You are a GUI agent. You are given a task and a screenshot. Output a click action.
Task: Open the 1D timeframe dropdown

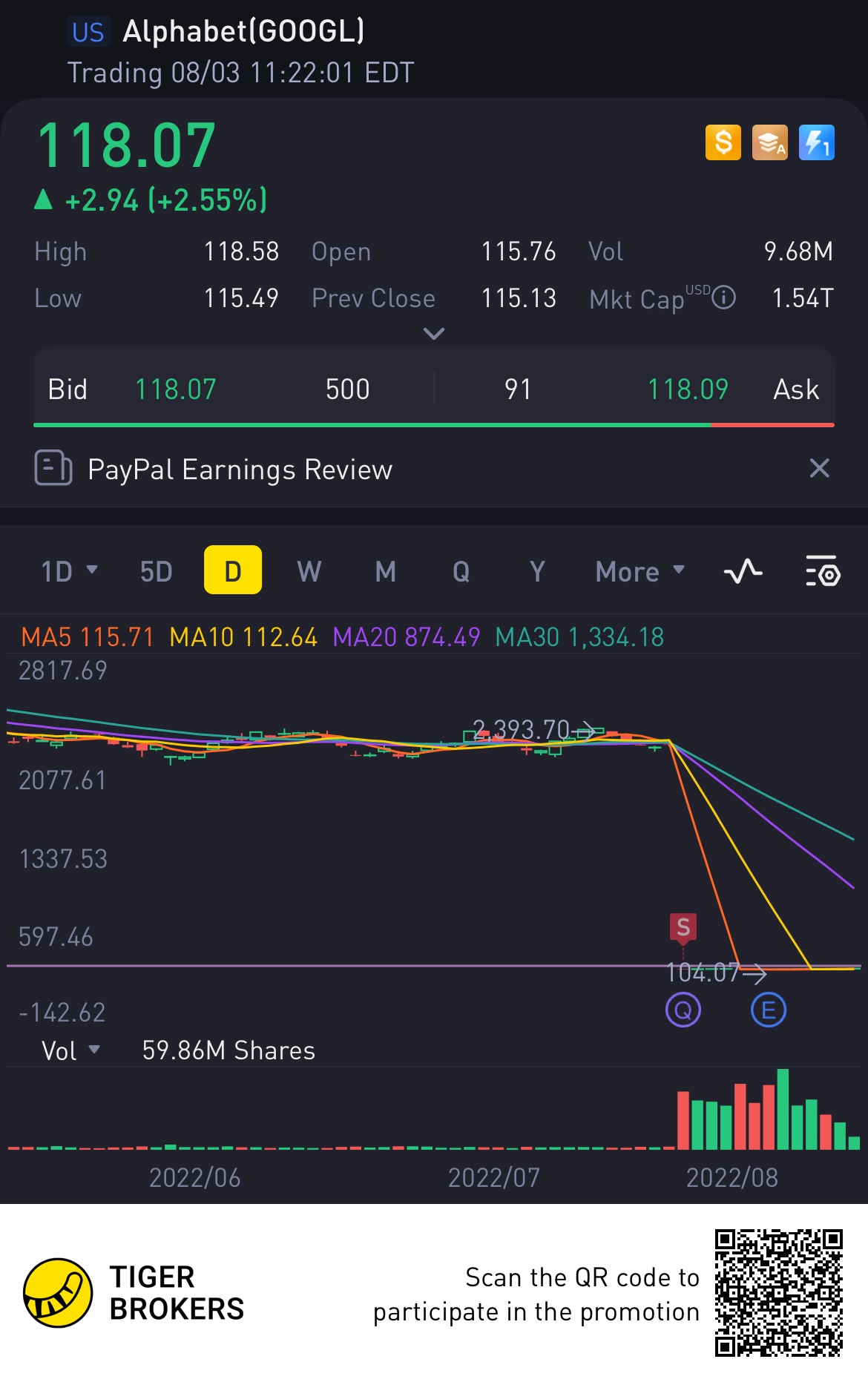[x=69, y=571]
